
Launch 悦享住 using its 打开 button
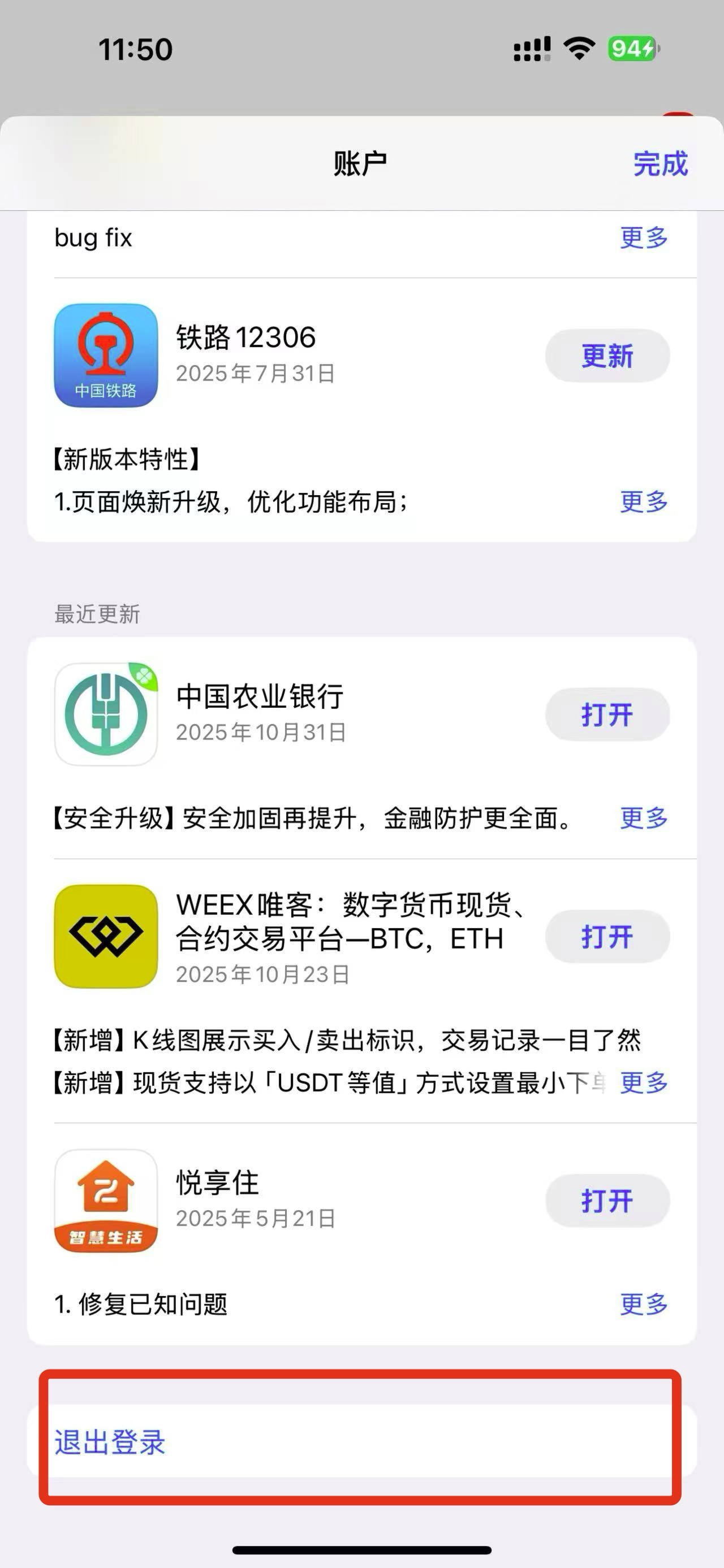(607, 1201)
